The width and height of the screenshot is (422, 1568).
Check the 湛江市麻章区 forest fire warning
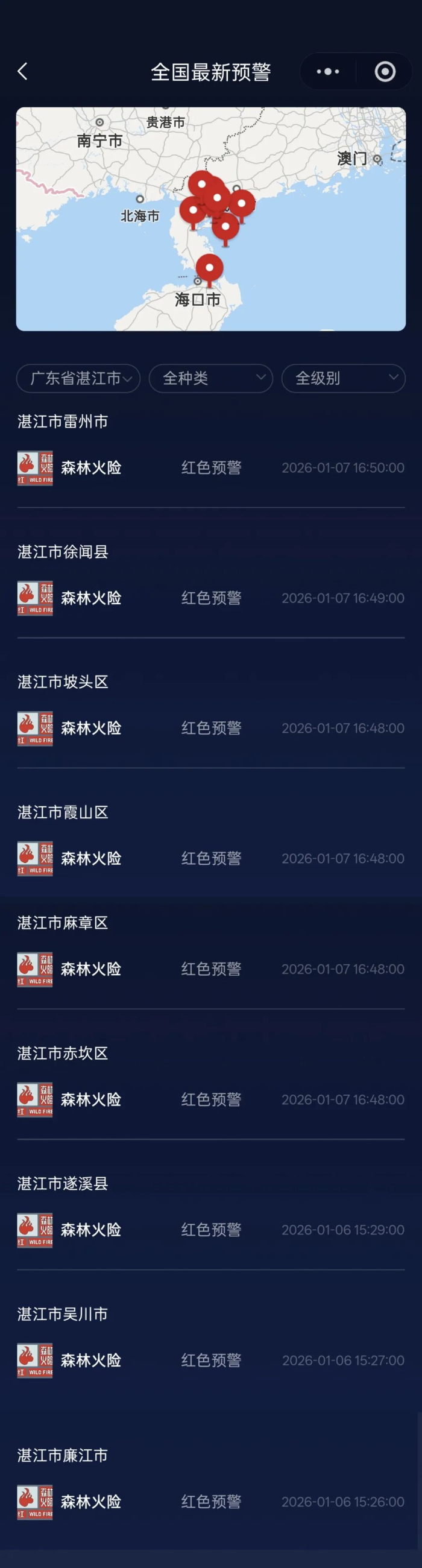210,969
